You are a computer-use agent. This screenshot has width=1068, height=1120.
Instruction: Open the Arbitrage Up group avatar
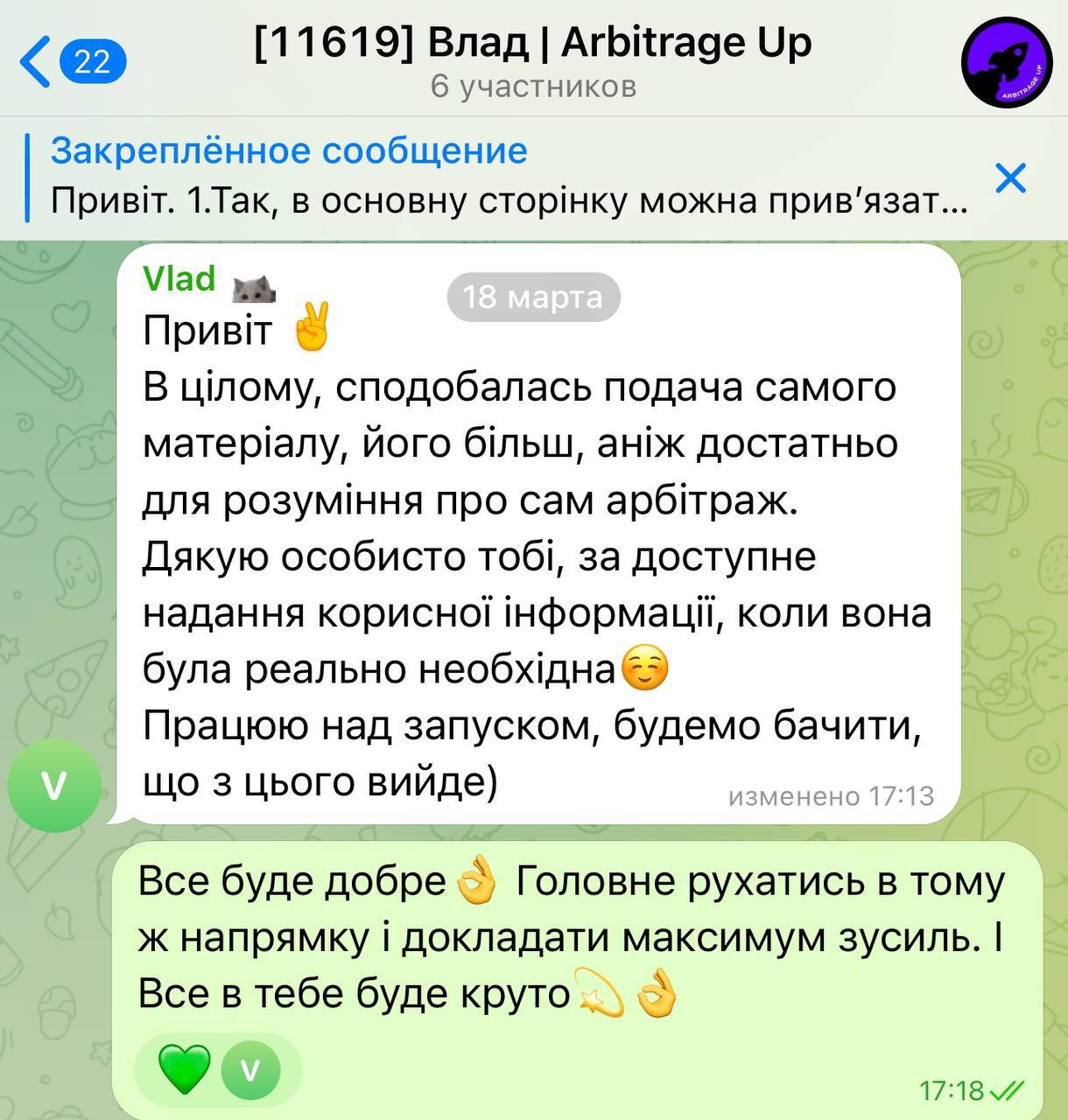(1006, 63)
